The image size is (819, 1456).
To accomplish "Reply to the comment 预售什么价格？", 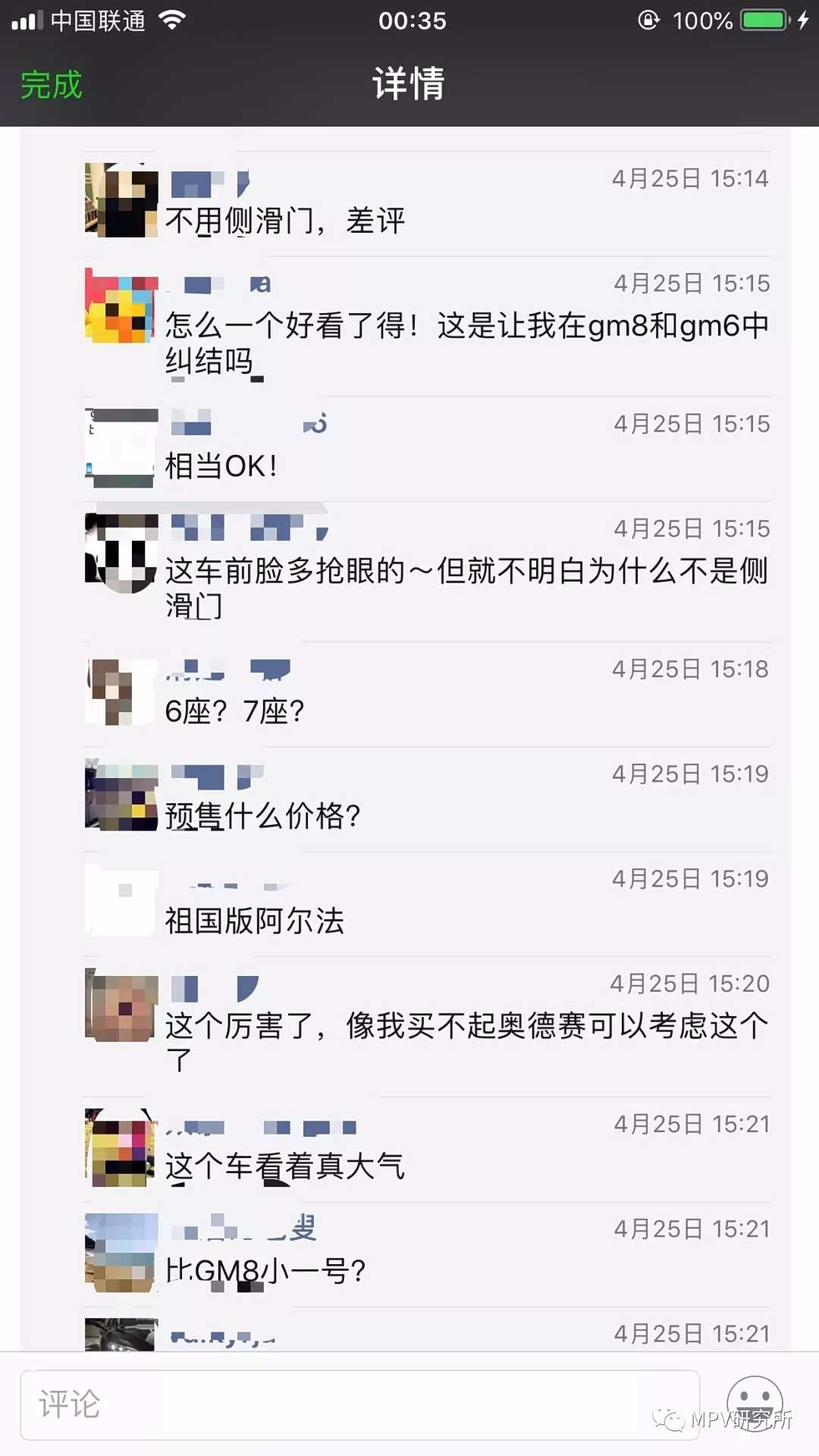I will pos(262,816).
